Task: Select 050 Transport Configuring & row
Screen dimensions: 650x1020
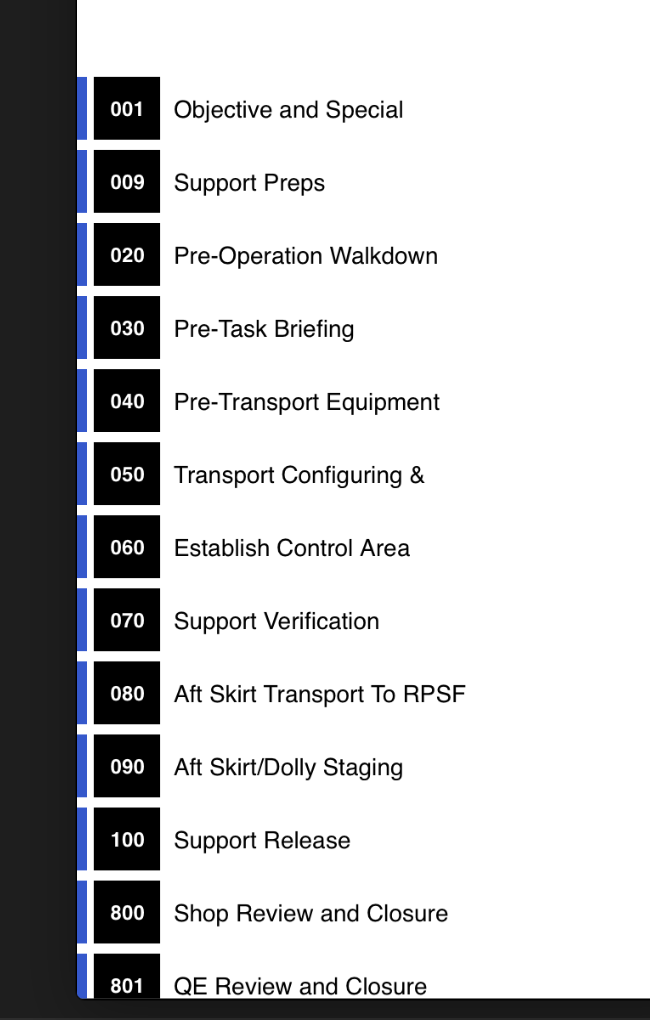Action: point(299,474)
